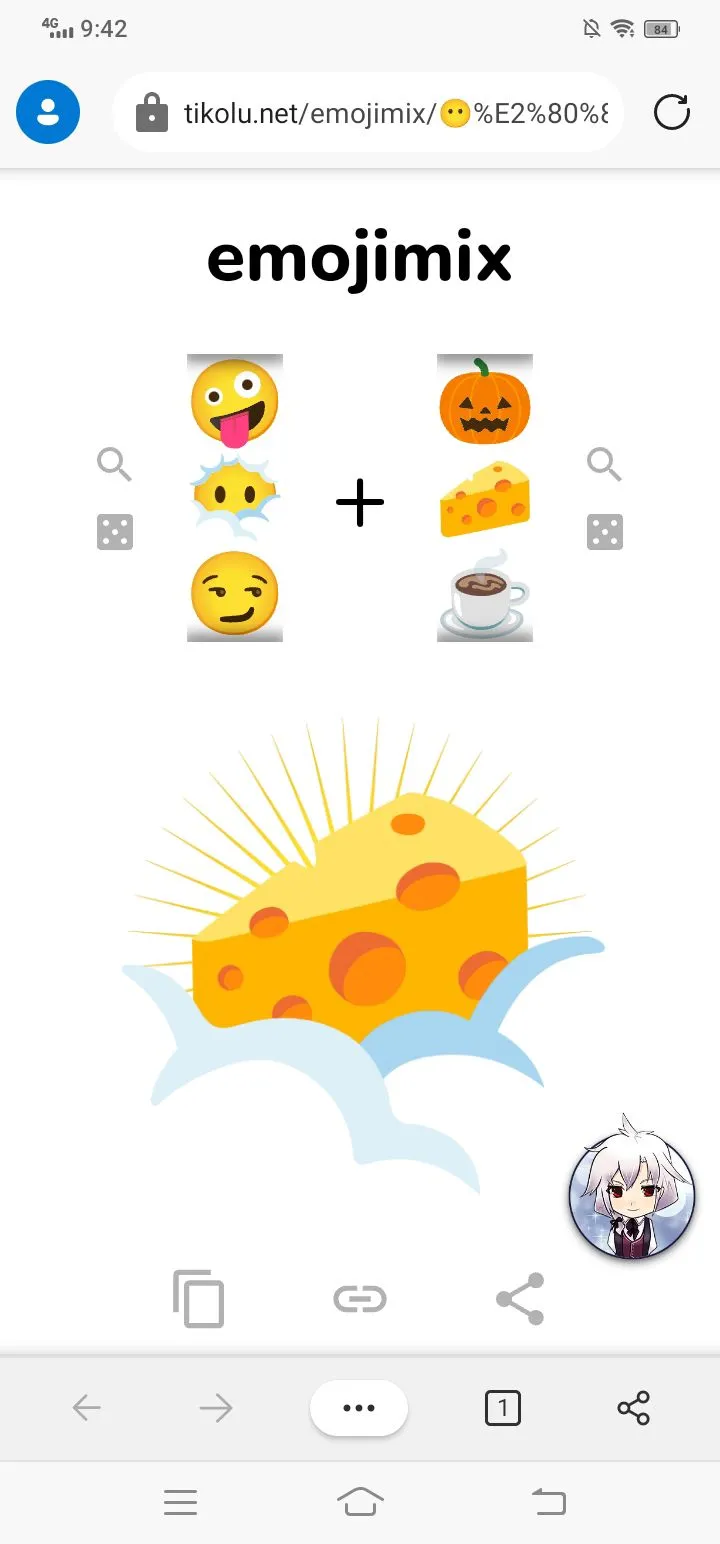This screenshot has width=720, height=1544.
Task: Select the smirking face emoji
Action: pyautogui.click(x=234, y=594)
